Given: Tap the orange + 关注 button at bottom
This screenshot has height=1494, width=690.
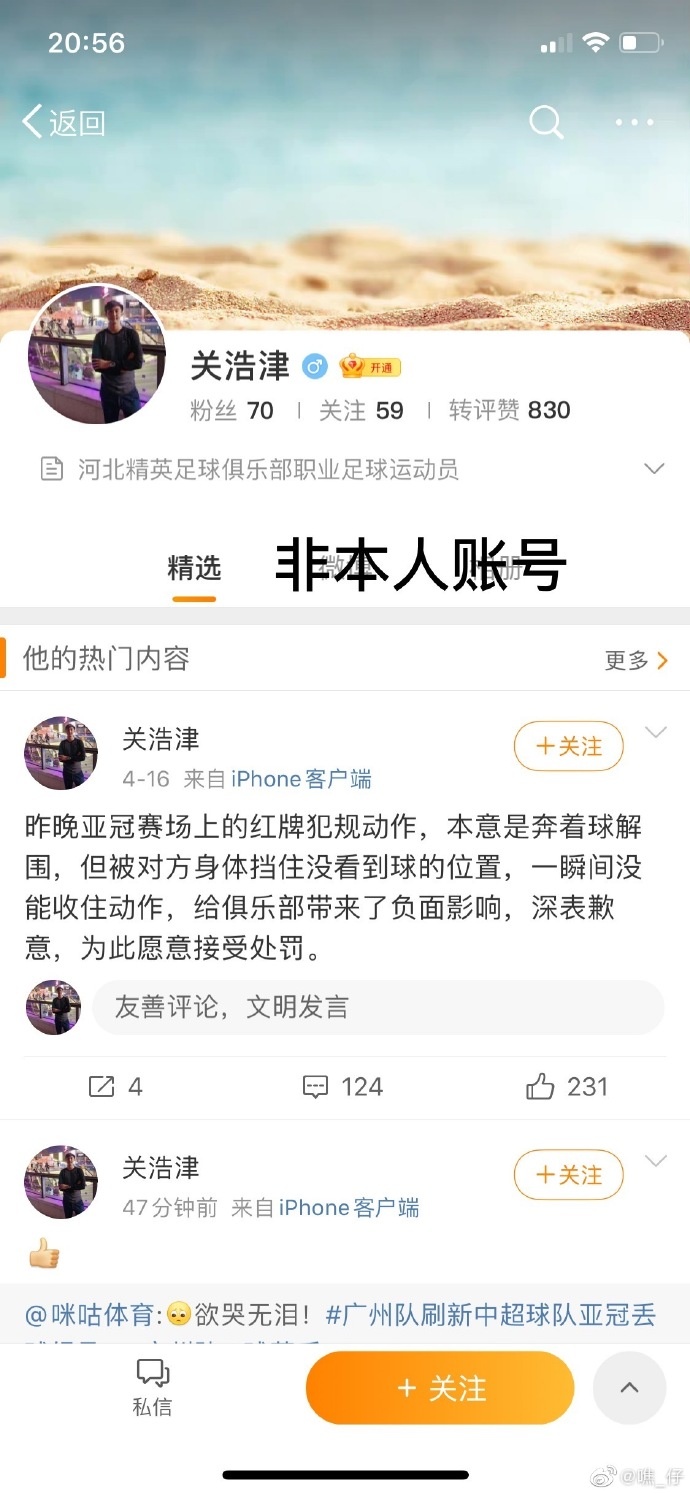Looking at the screenshot, I should coord(440,1388).
